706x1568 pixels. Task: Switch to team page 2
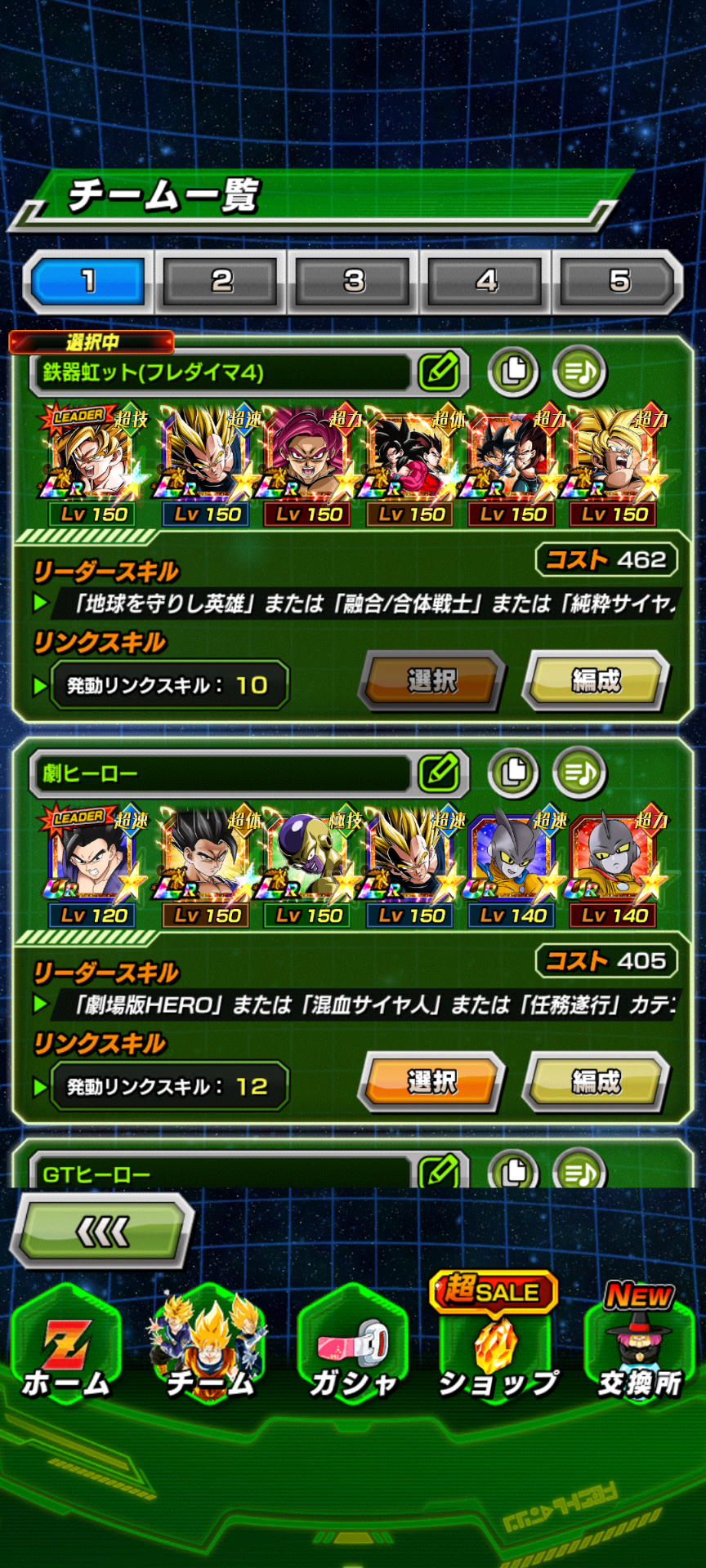[x=221, y=282]
